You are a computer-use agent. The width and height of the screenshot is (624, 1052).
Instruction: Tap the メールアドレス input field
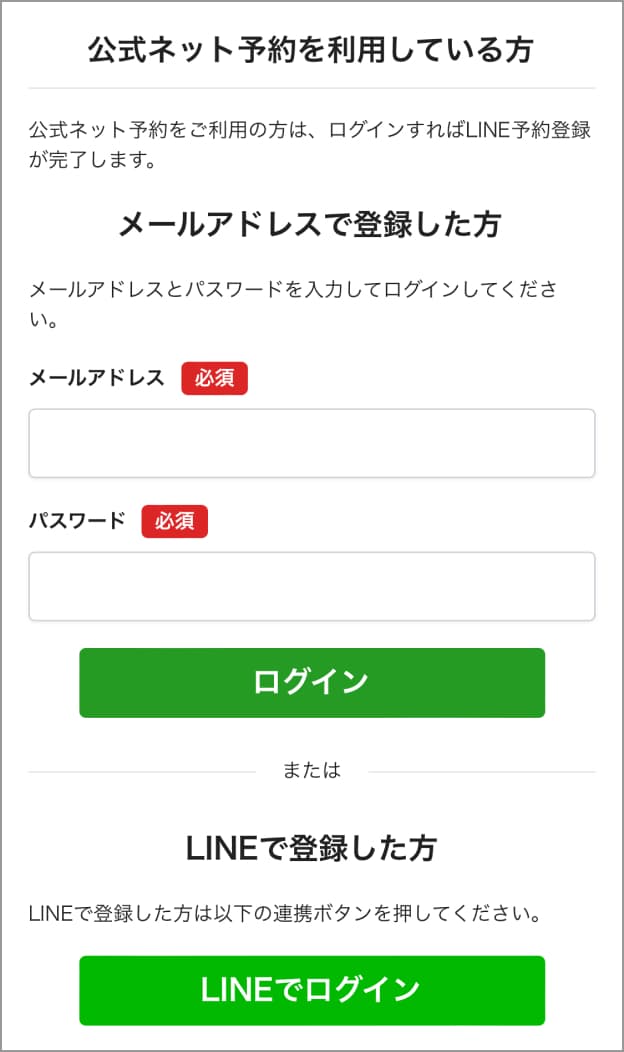(311, 443)
